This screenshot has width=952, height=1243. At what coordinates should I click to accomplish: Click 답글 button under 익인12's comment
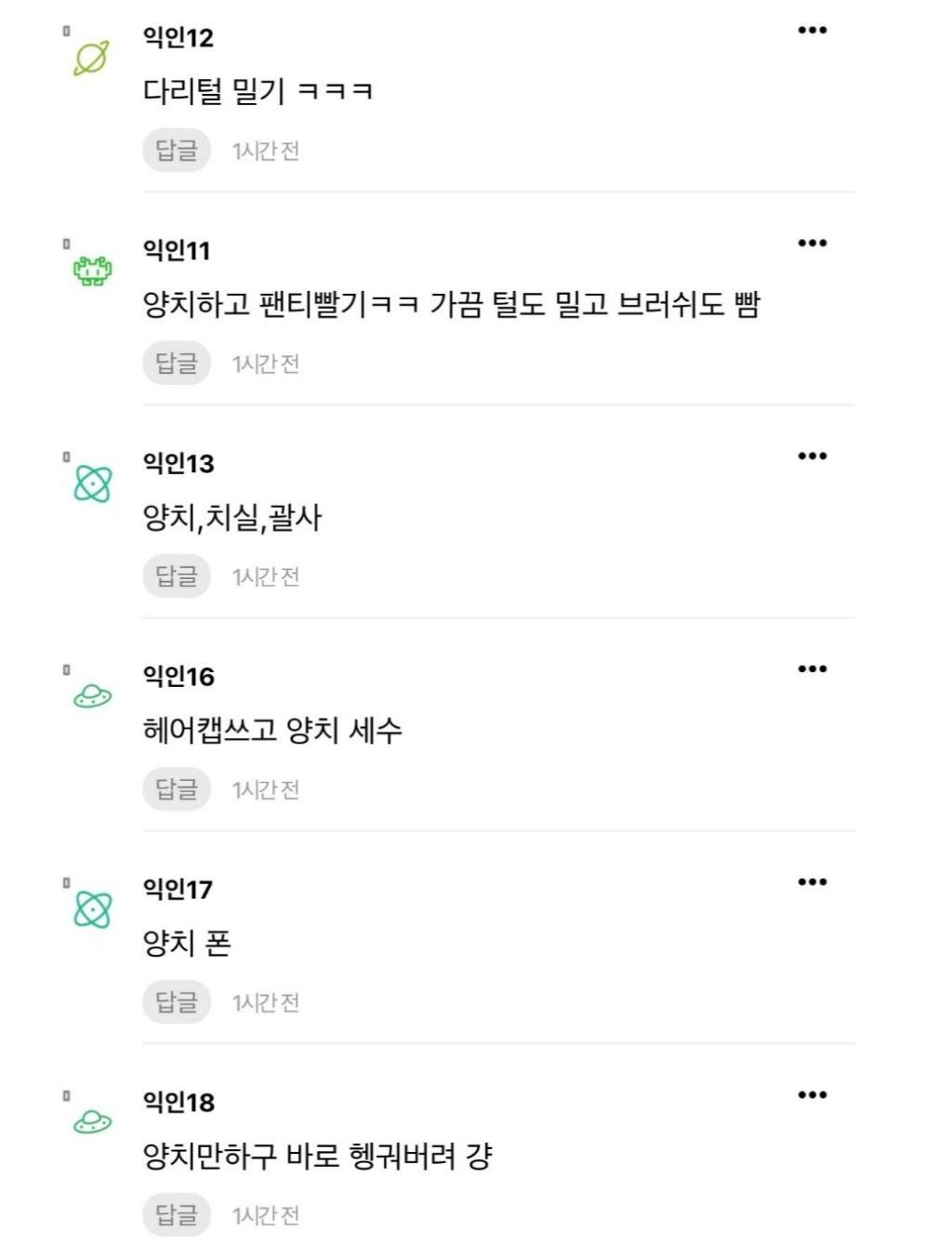[x=178, y=151]
